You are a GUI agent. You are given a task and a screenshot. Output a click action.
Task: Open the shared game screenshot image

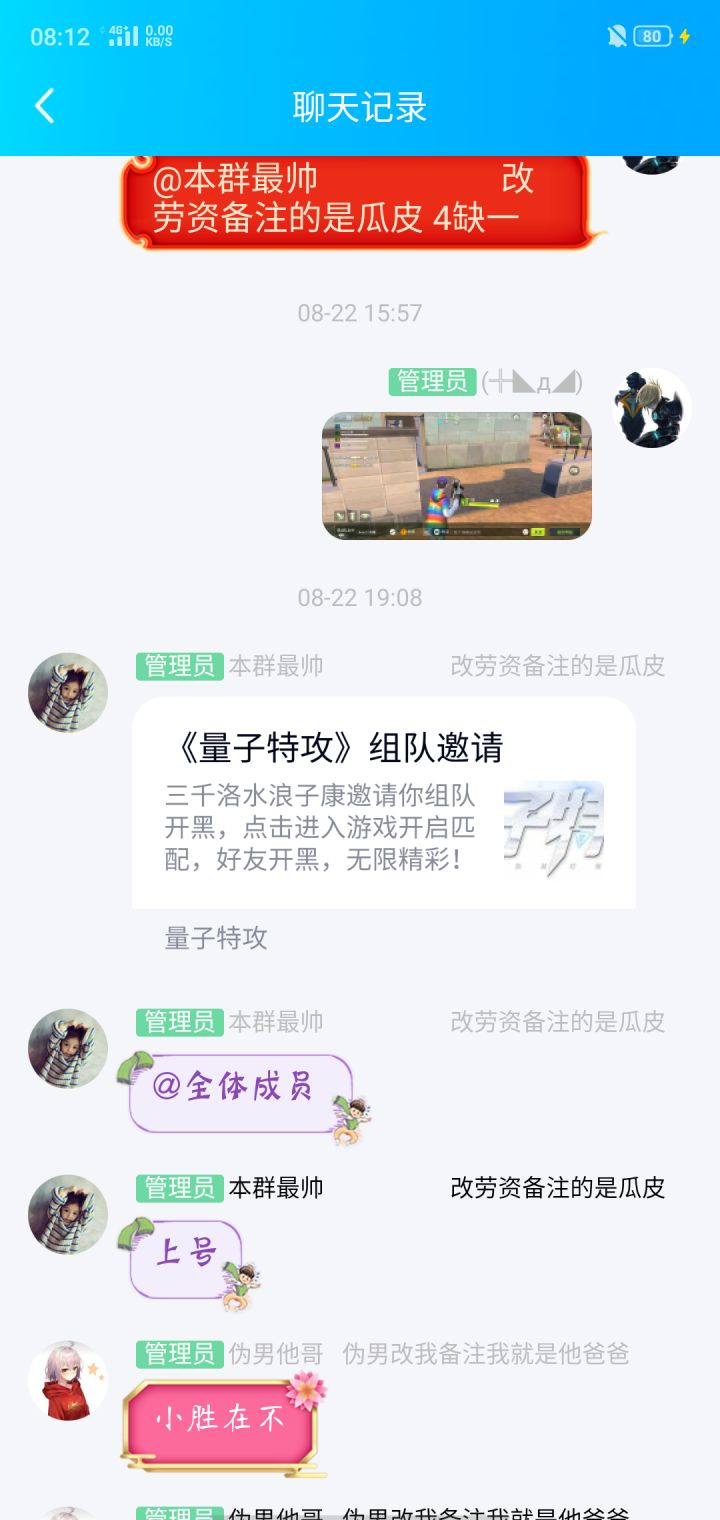click(x=457, y=476)
